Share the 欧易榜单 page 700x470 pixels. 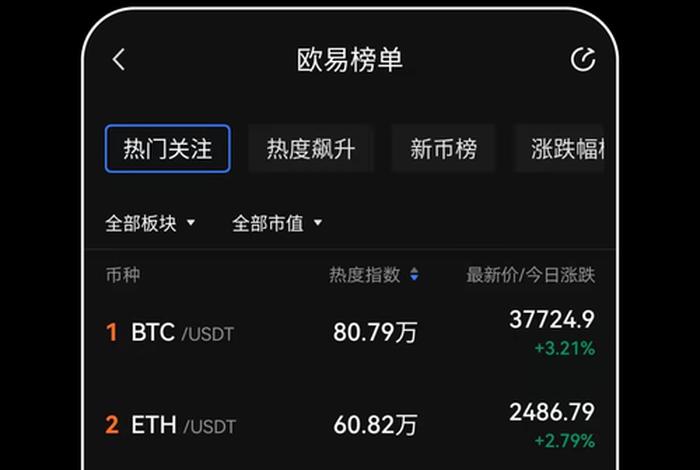[x=582, y=60]
